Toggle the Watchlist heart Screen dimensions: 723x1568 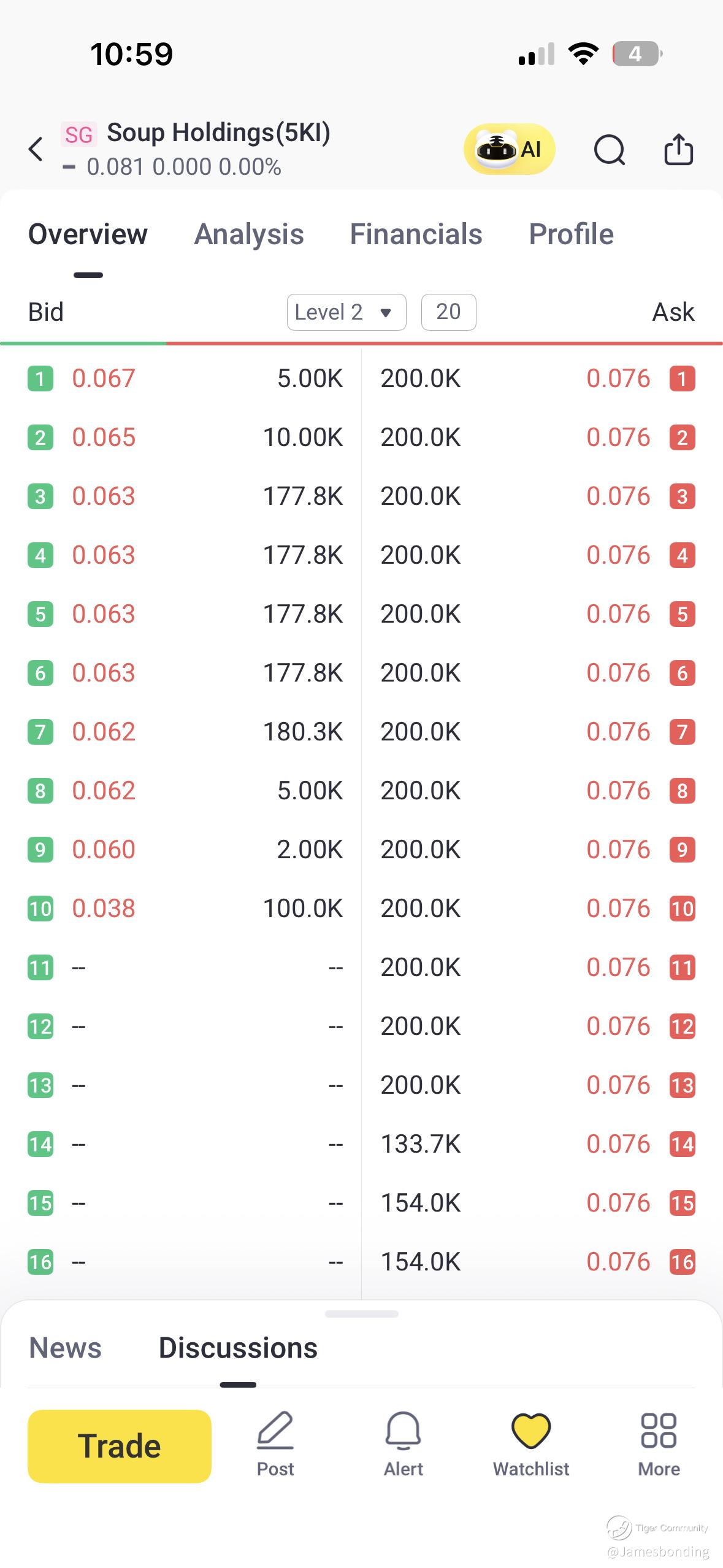(x=531, y=1443)
